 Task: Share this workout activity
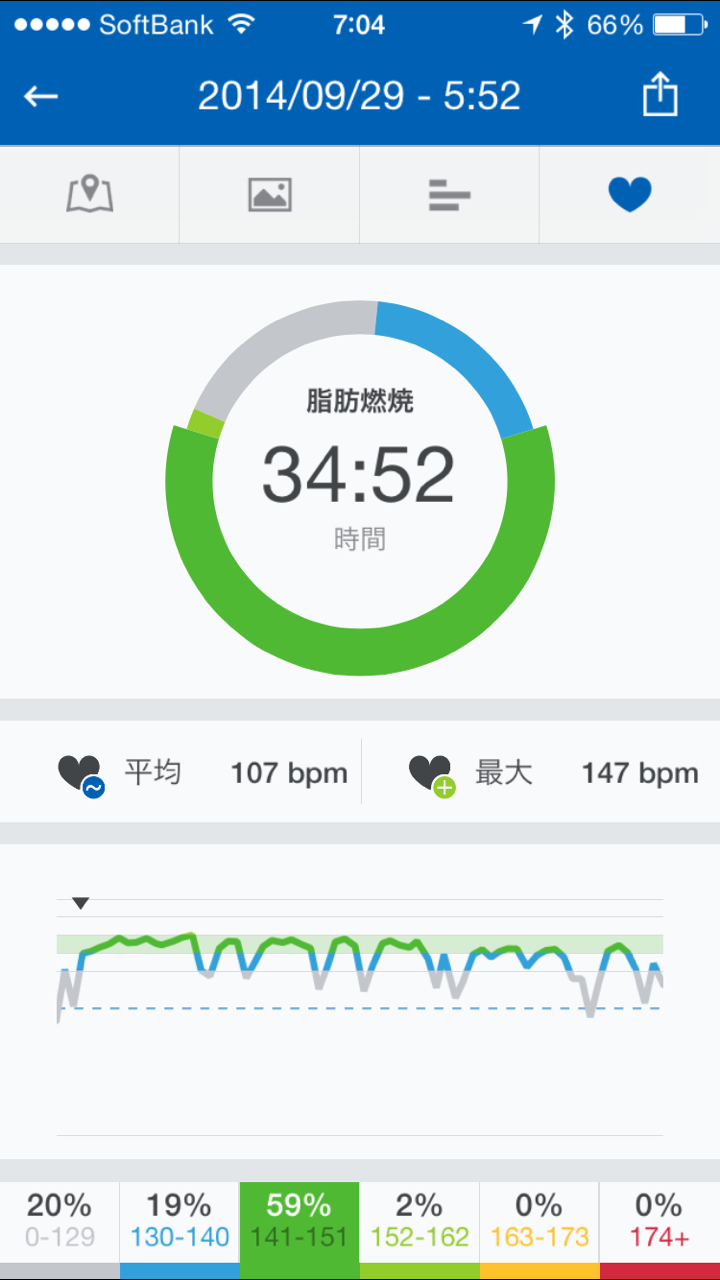(659, 96)
